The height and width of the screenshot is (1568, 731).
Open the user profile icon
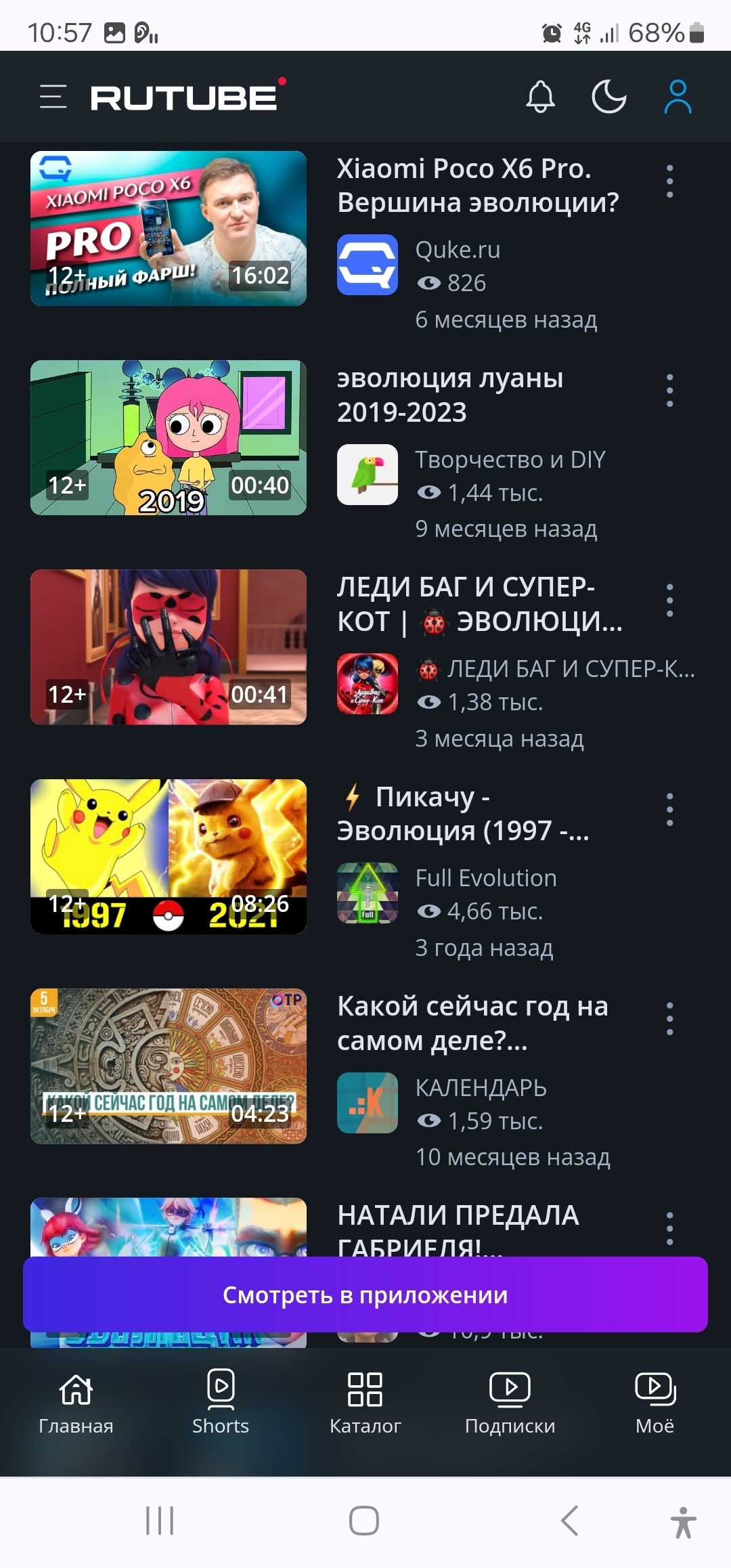pos(678,97)
